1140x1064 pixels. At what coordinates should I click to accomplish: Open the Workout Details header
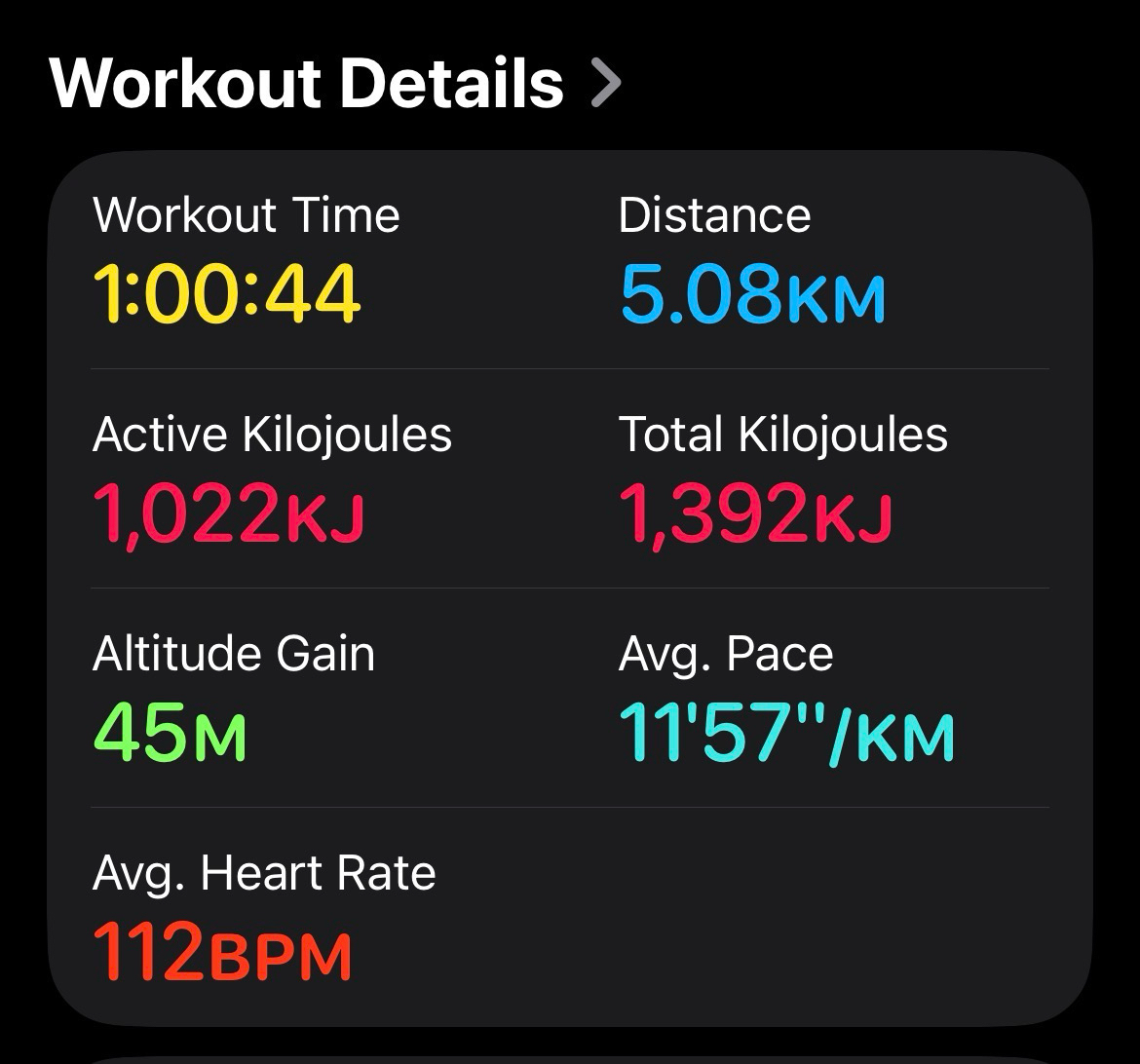pyautogui.click(x=334, y=84)
